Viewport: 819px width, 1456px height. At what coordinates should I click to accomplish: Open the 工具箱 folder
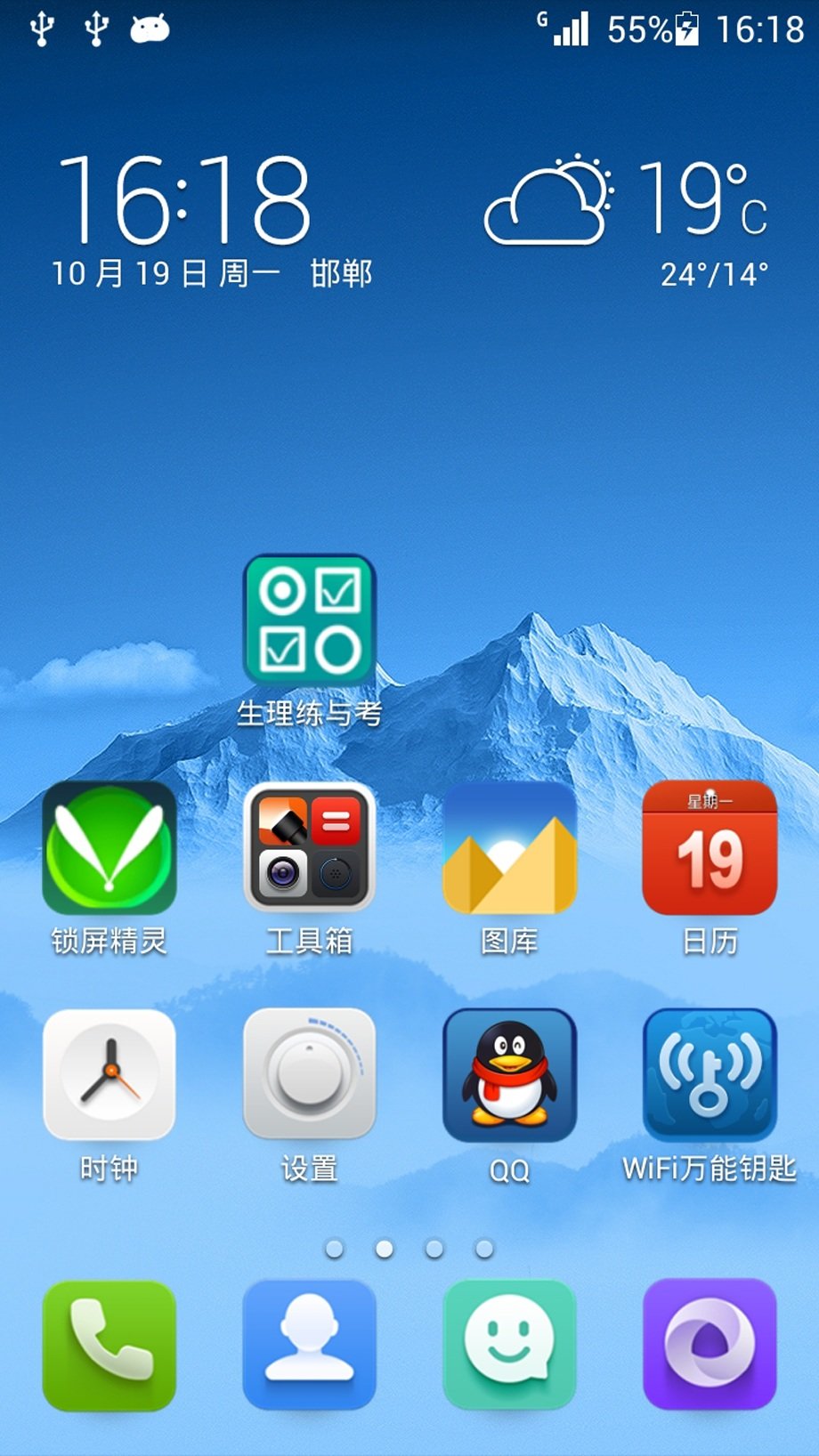(x=309, y=848)
